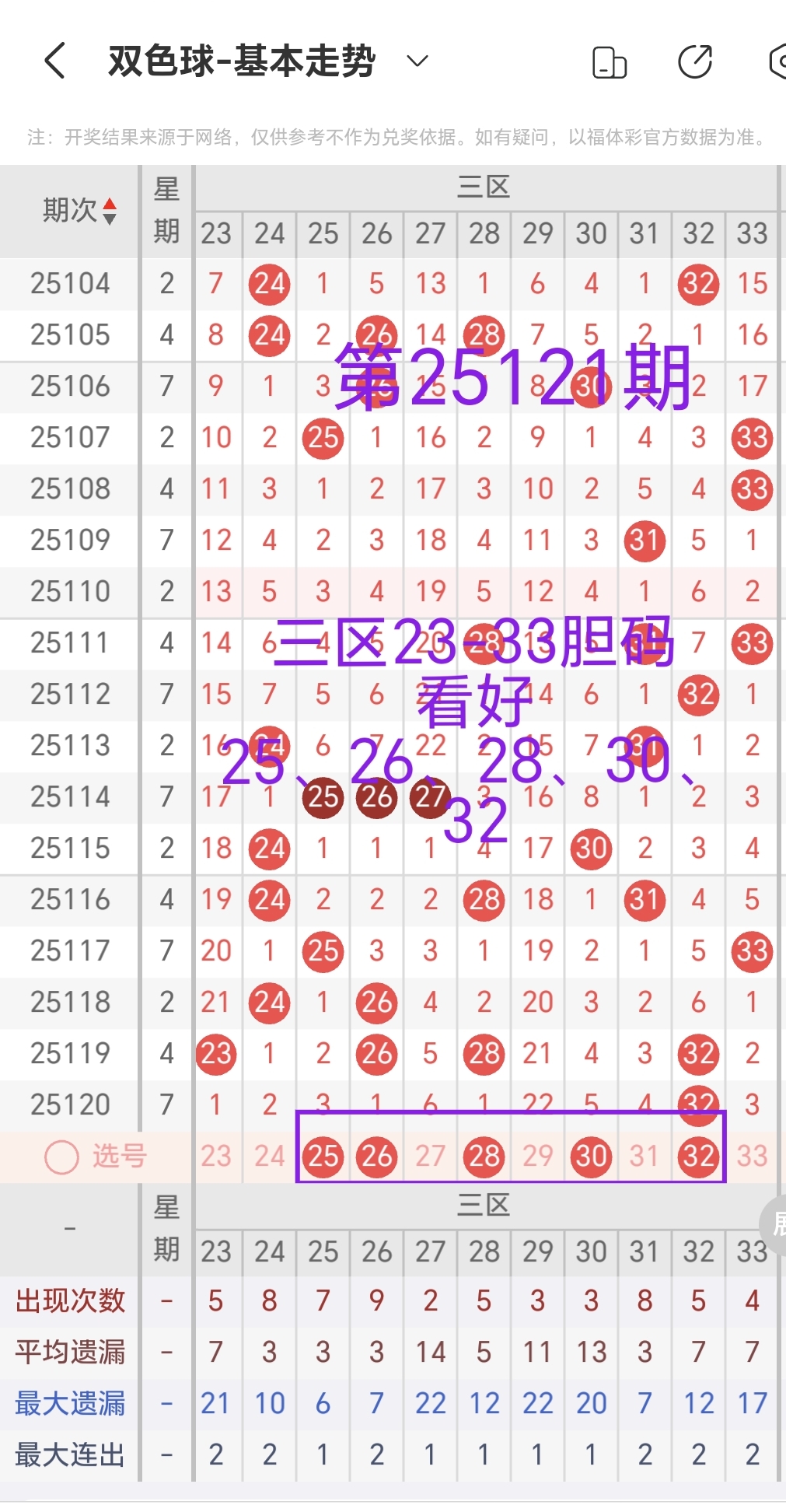The image size is (786, 1512).
Task: Share the trend chart via the share icon
Action: pos(693,61)
